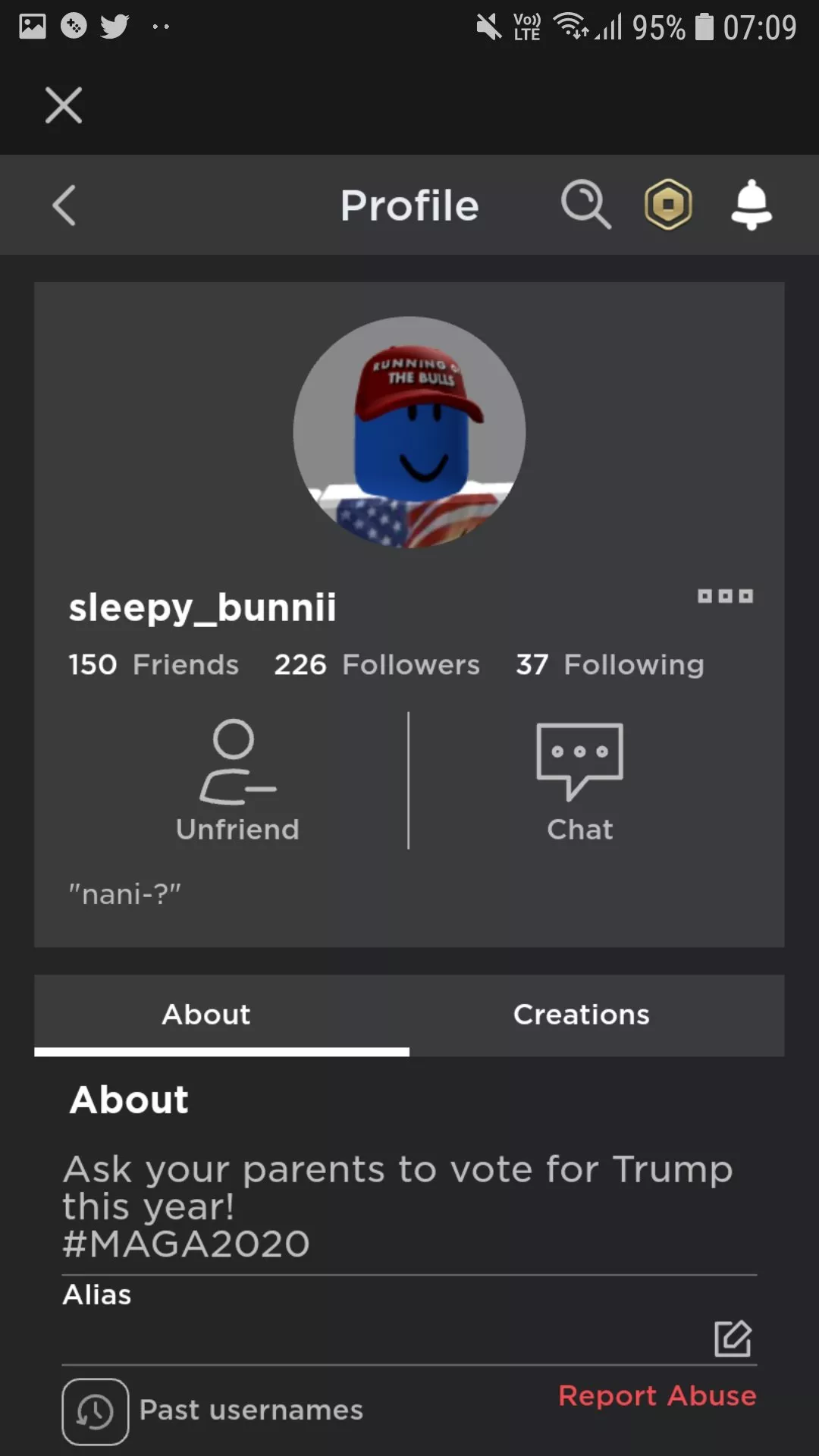Unfriend sleepy_bunnii
Screen dimensions: 819x1456
[x=237, y=781]
